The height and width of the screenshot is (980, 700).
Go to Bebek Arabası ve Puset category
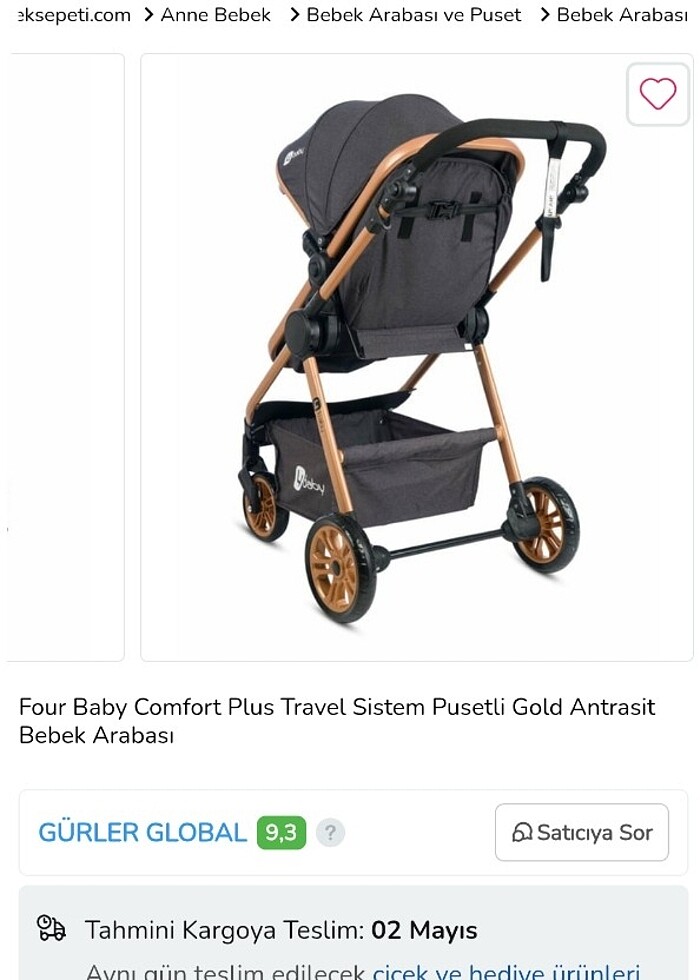coord(413,15)
